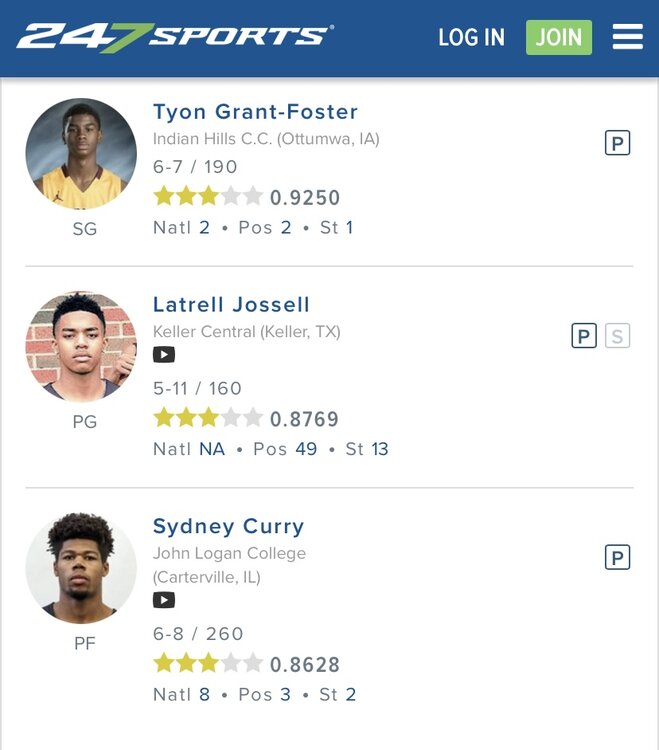Open Sydney Curry's state rank 2
This screenshot has width=659, height=750.
coord(351,694)
